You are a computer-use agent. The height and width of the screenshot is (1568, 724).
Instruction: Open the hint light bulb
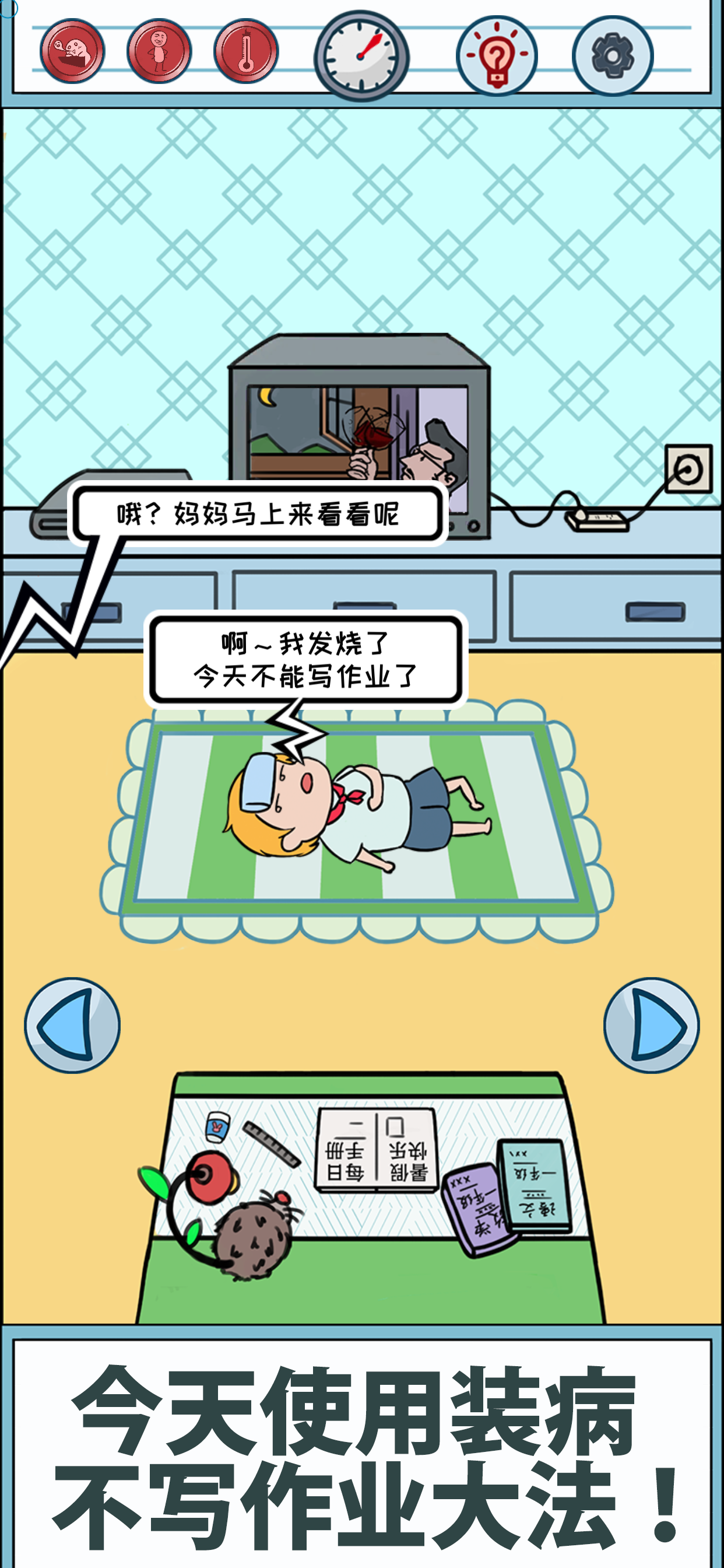pos(497,56)
